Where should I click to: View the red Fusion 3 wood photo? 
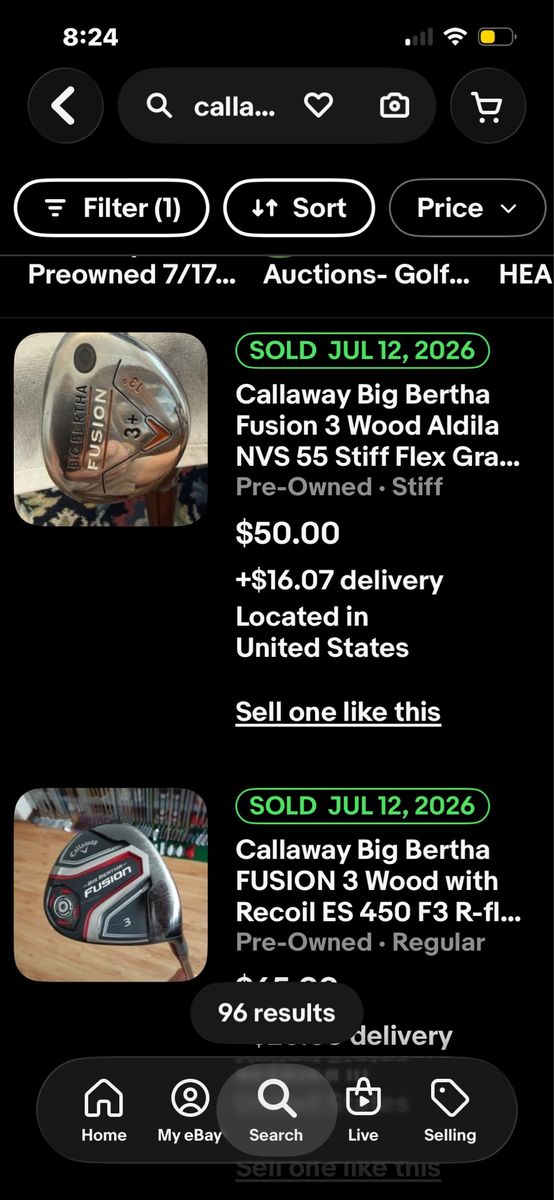pyautogui.click(x=111, y=885)
